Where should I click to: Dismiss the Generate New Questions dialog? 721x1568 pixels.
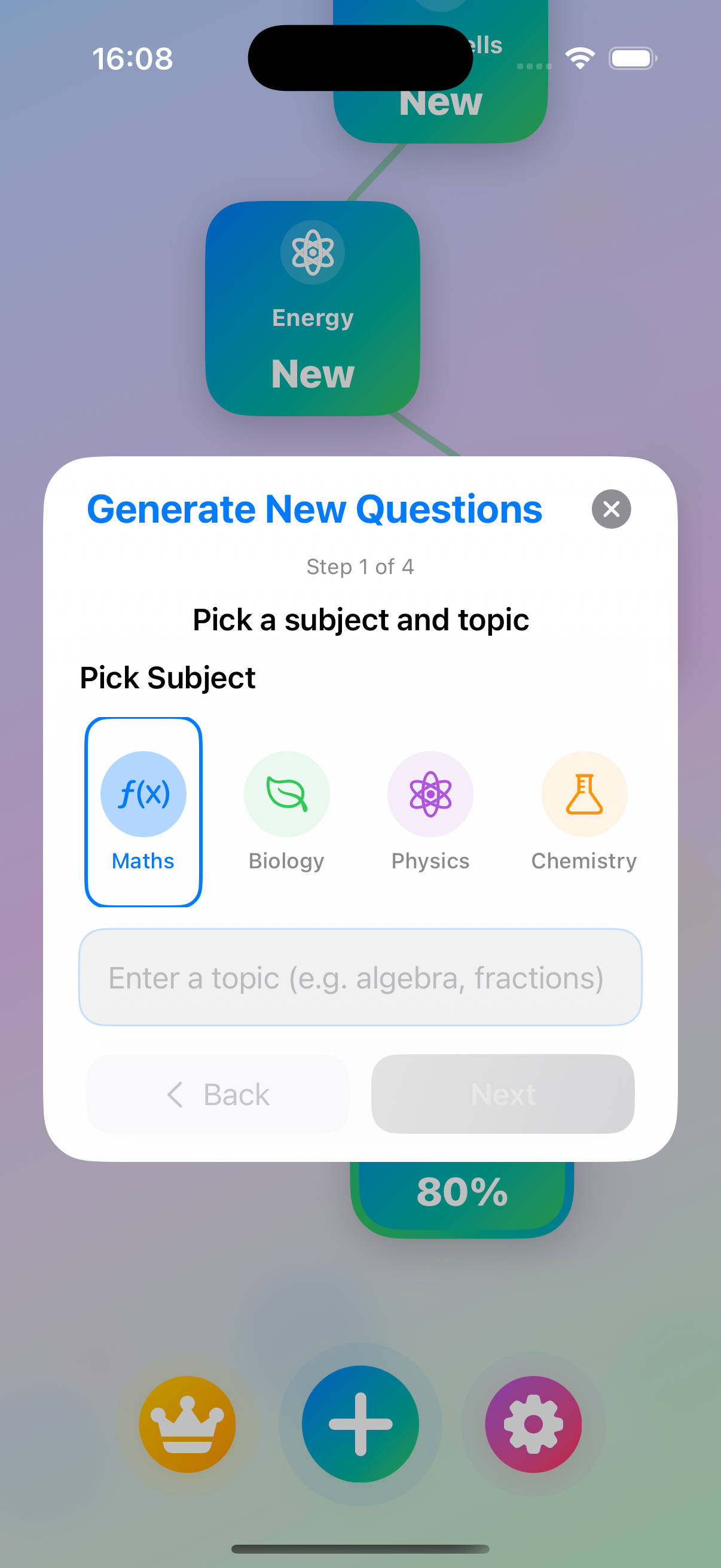[x=611, y=509]
